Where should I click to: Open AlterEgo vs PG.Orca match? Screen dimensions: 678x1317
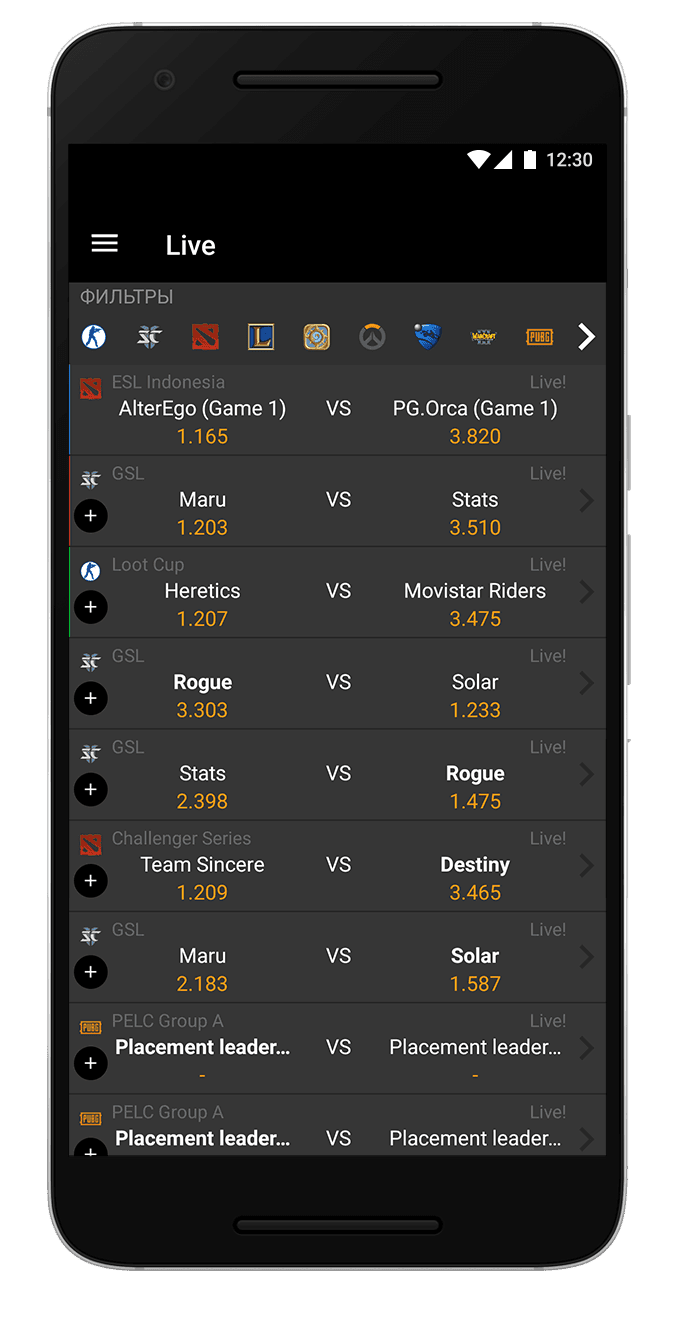(338, 409)
